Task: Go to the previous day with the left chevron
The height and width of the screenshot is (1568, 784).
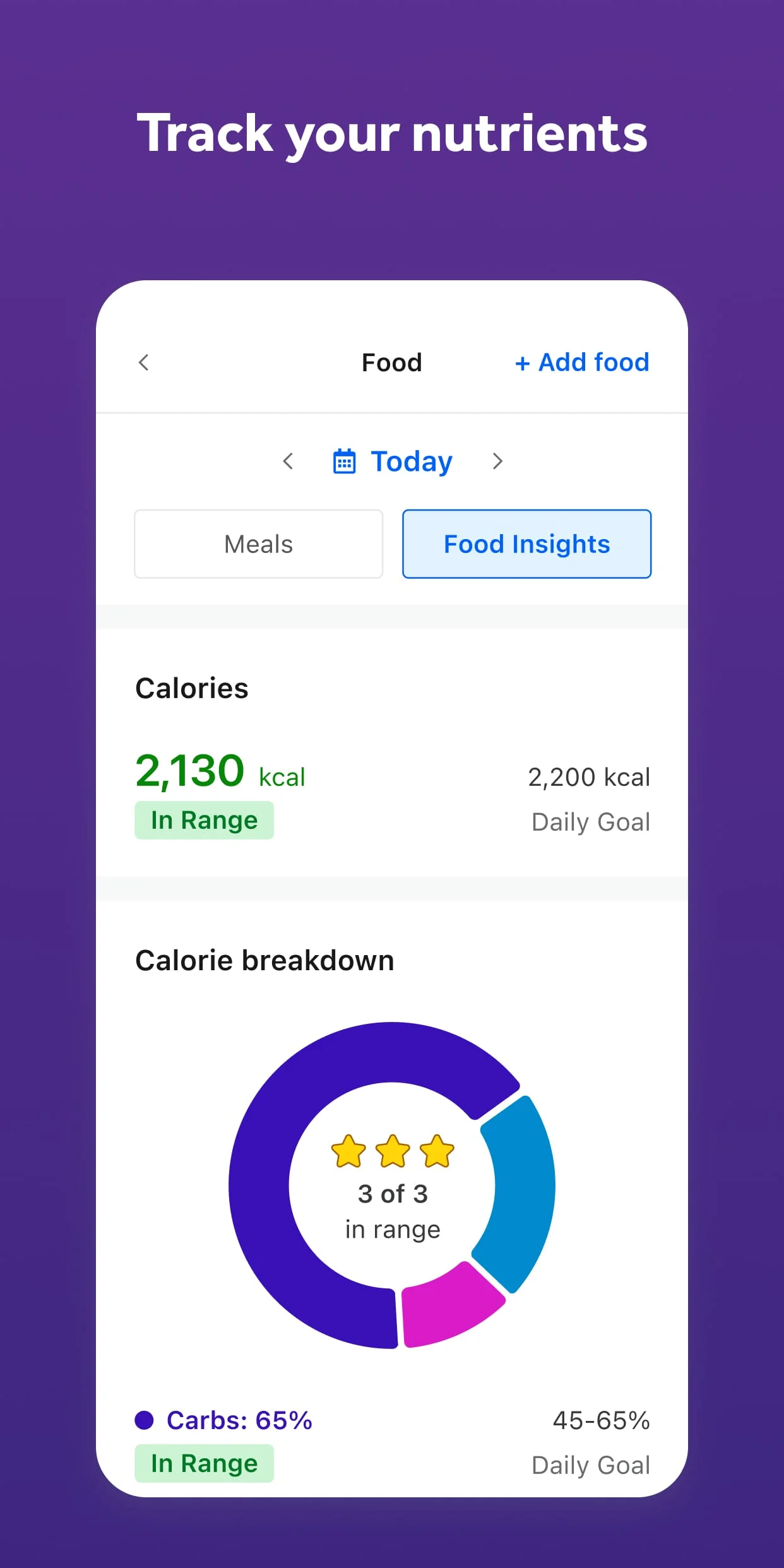Action: (288, 461)
